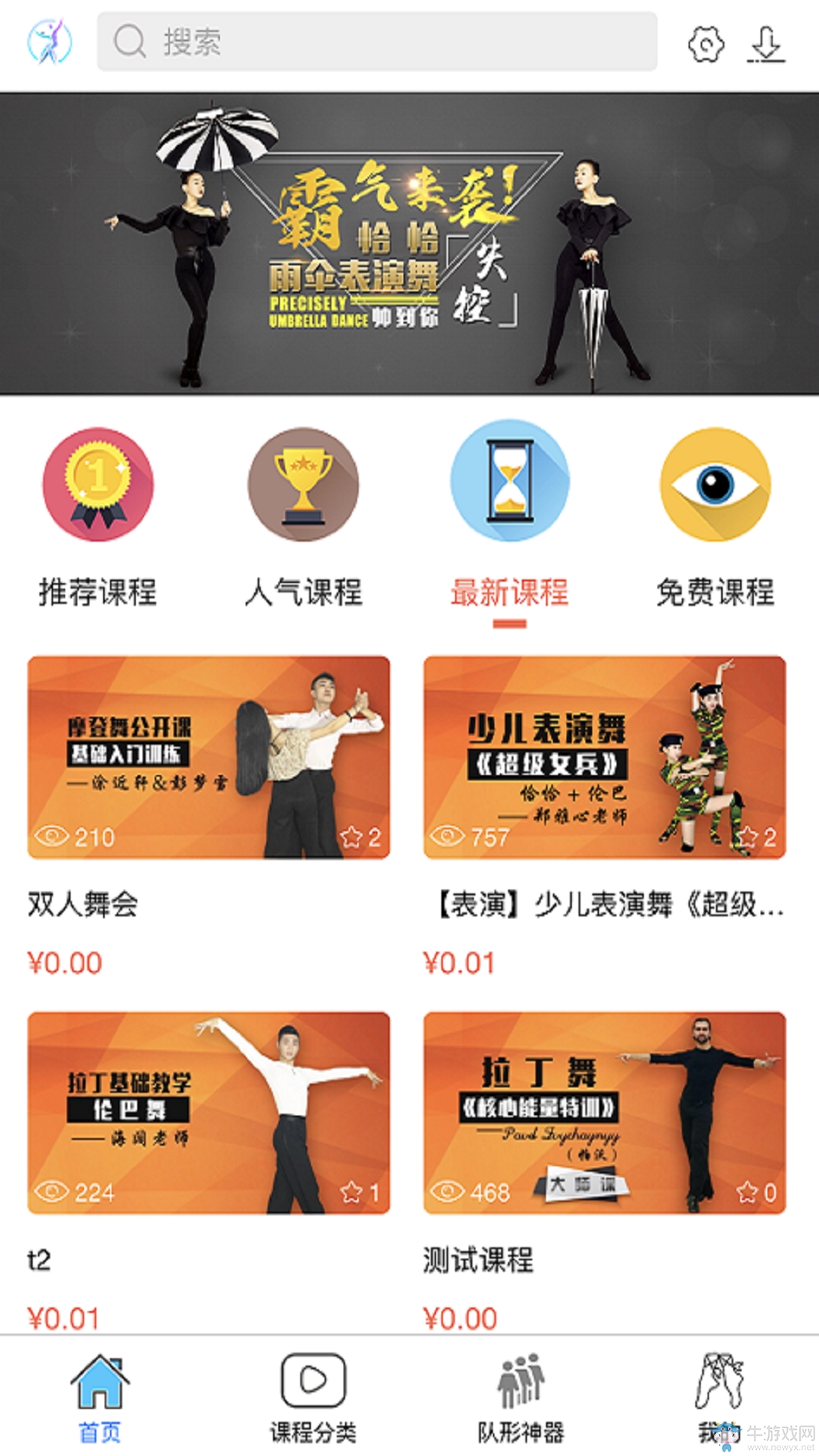Open the 测试课程 Latin dance card
The height and width of the screenshot is (1456, 819).
tap(604, 1113)
